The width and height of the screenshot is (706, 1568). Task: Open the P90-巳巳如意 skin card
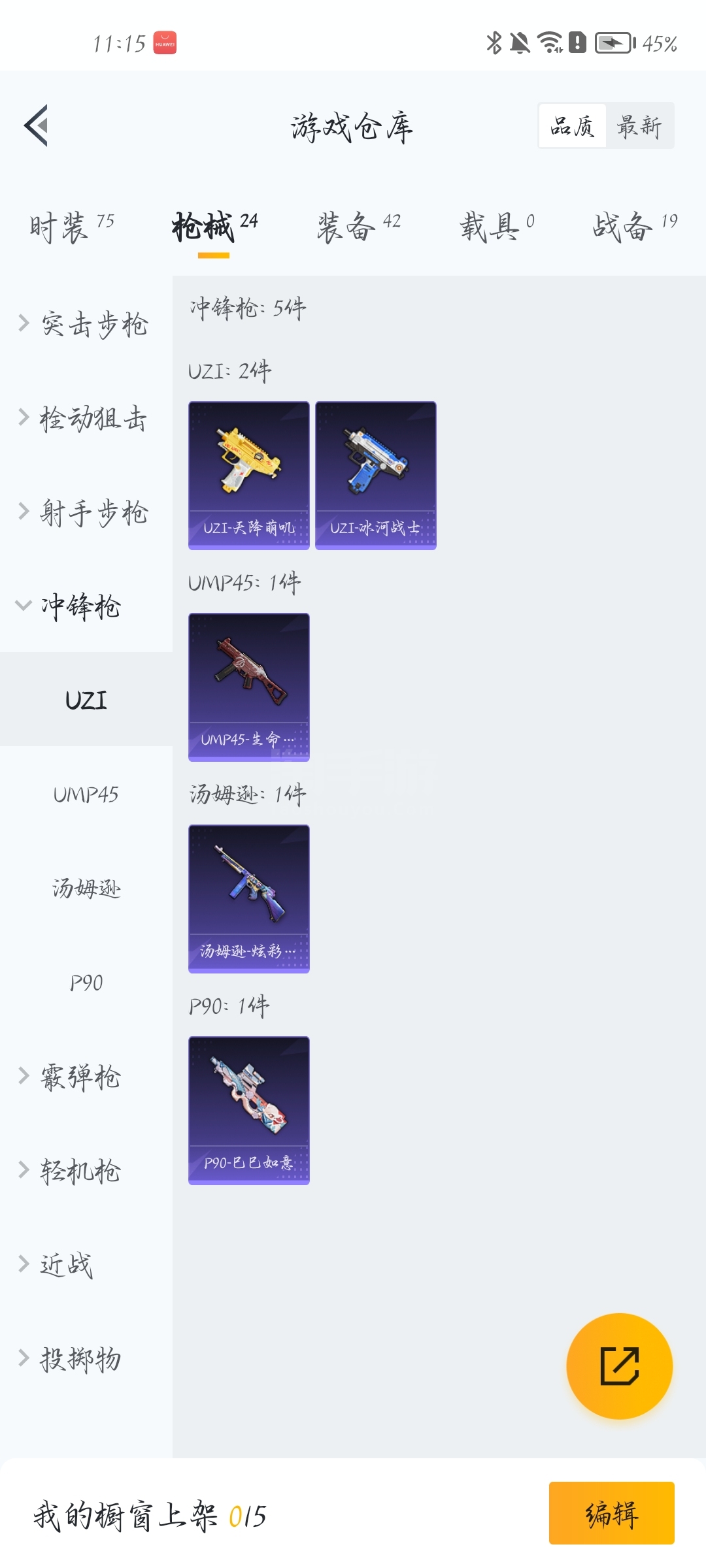coord(249,1111)
